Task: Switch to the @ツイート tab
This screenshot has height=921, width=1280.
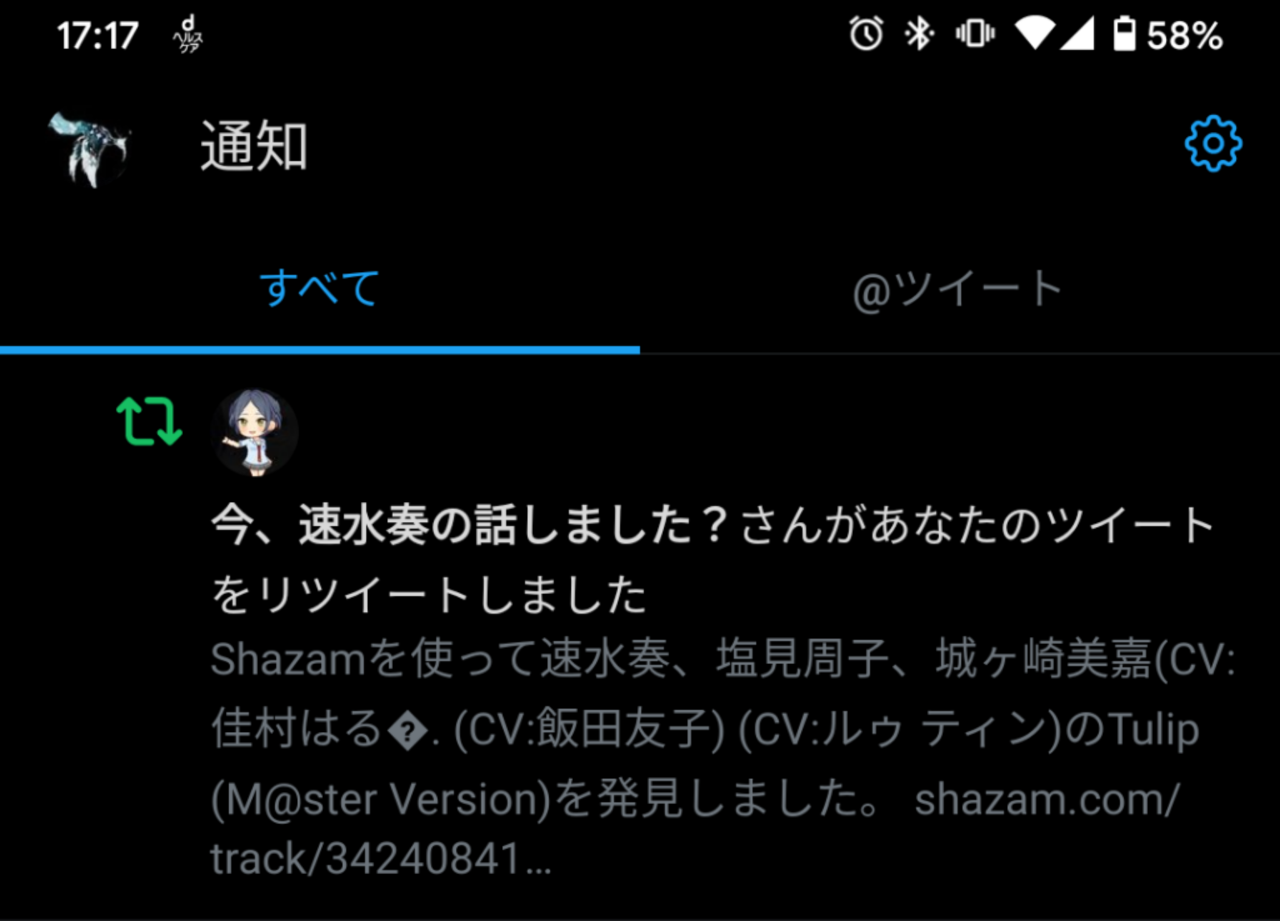Action: point(958,289)
